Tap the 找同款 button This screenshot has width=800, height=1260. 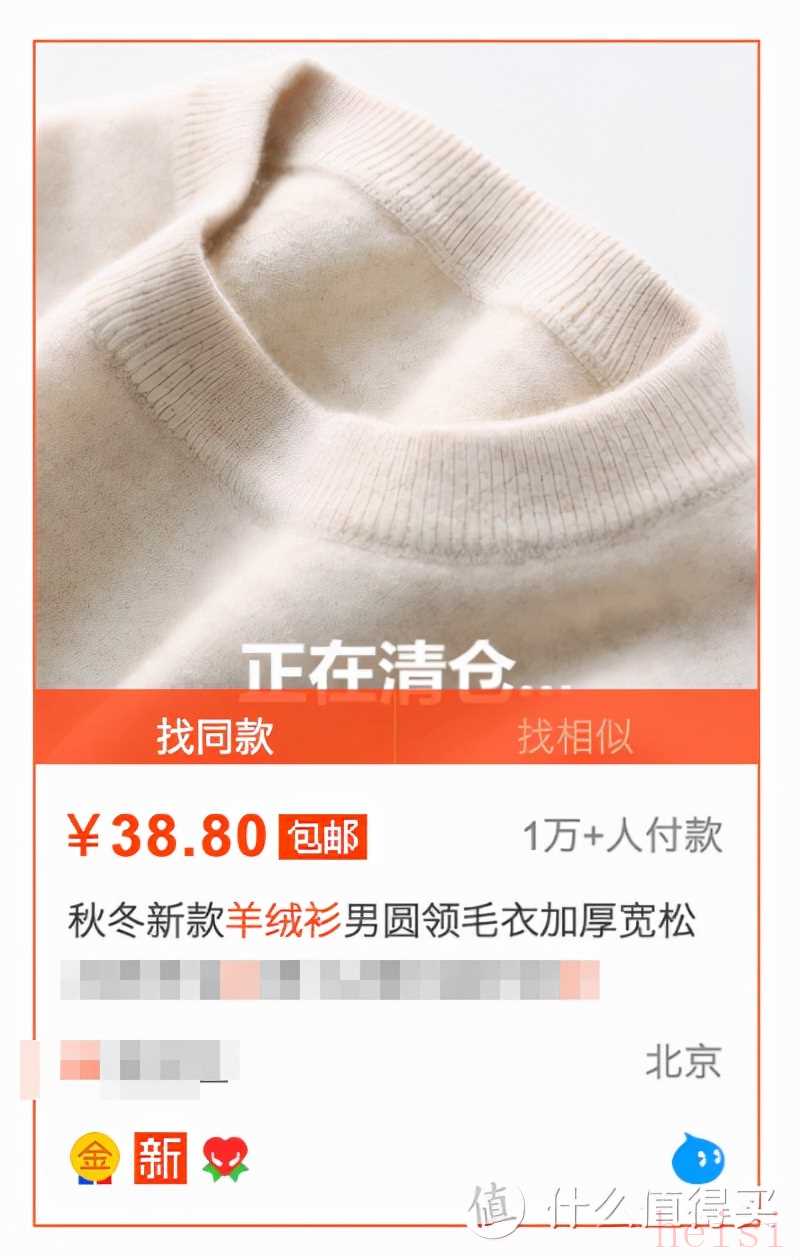coord(214,737)
